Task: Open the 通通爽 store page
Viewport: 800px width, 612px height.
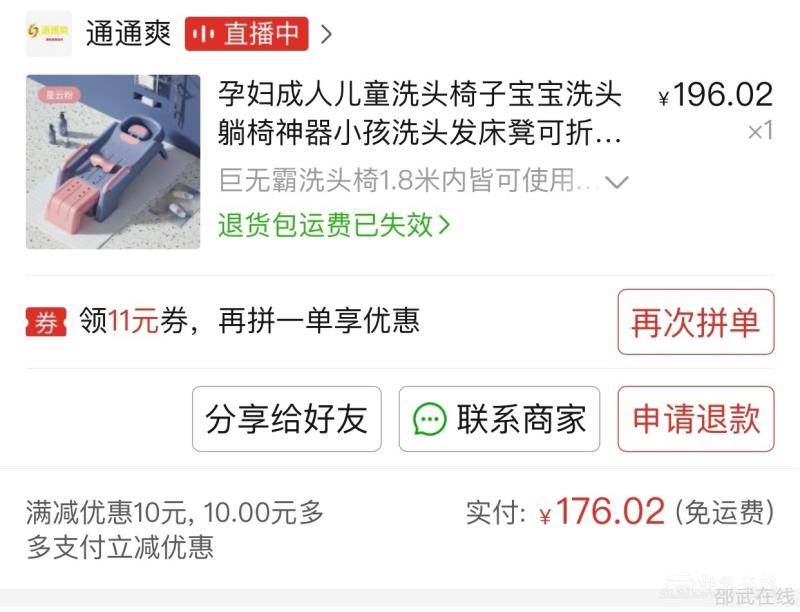Action: (129, 34)
